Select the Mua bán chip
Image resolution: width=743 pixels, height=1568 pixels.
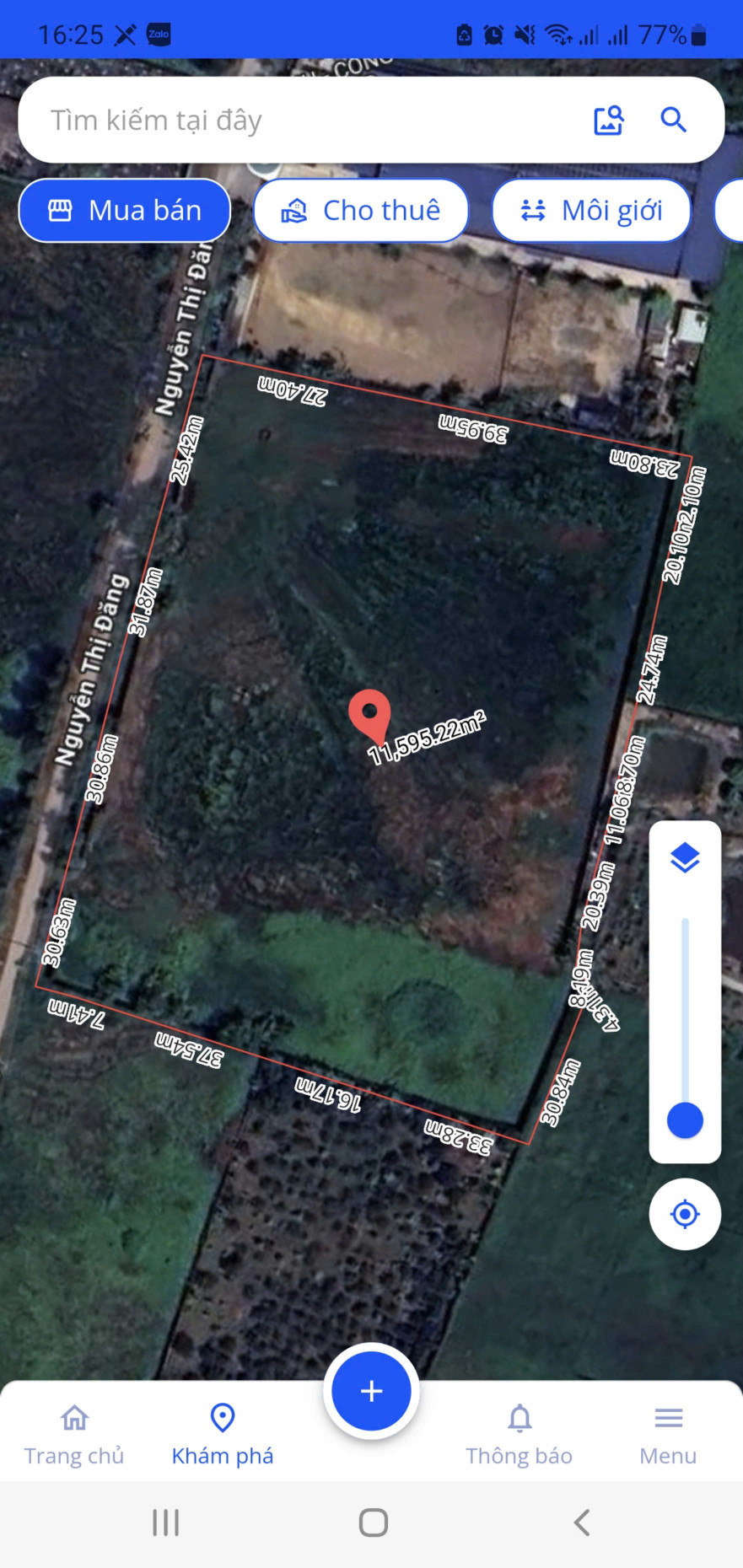point(125,211)
